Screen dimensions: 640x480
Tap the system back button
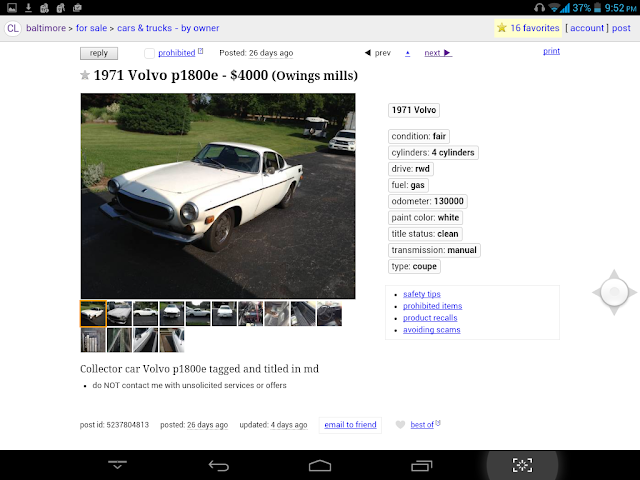(219, 465)
